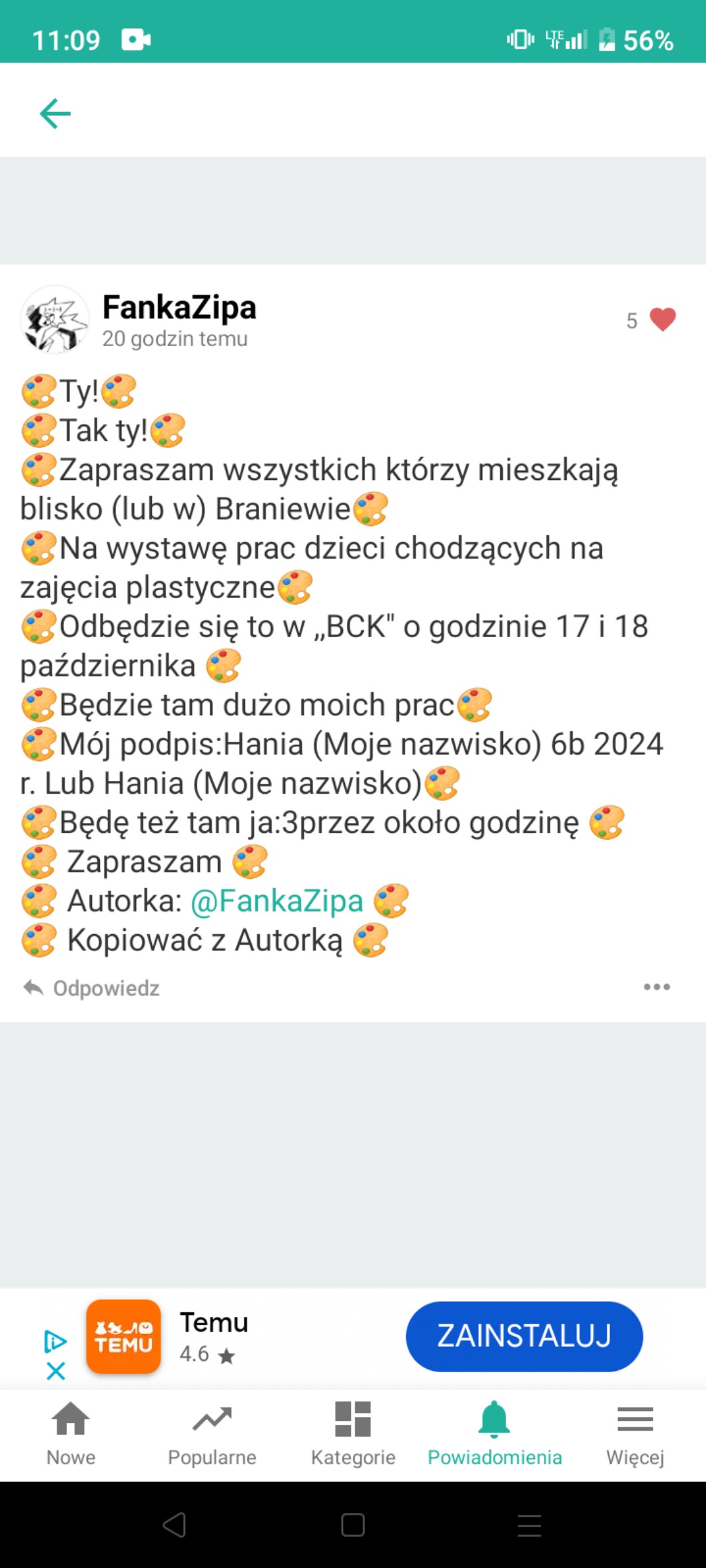The image size is (706, 1568).
Task: Tap ZAINSTALUJ on the Temu ad
Action: coord(524,1336)
